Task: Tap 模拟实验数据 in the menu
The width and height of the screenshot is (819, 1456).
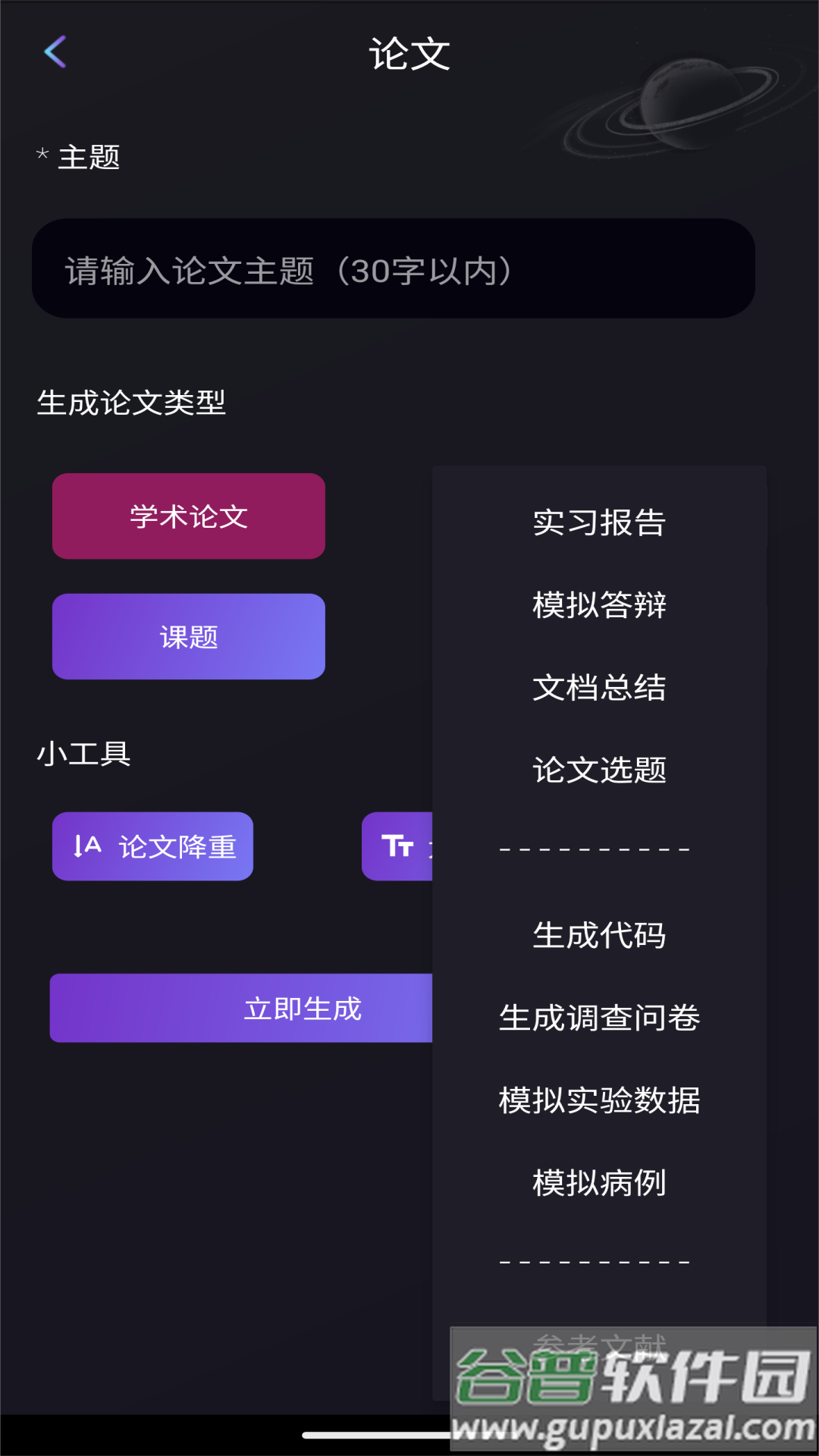Action: pos(599,1100)
